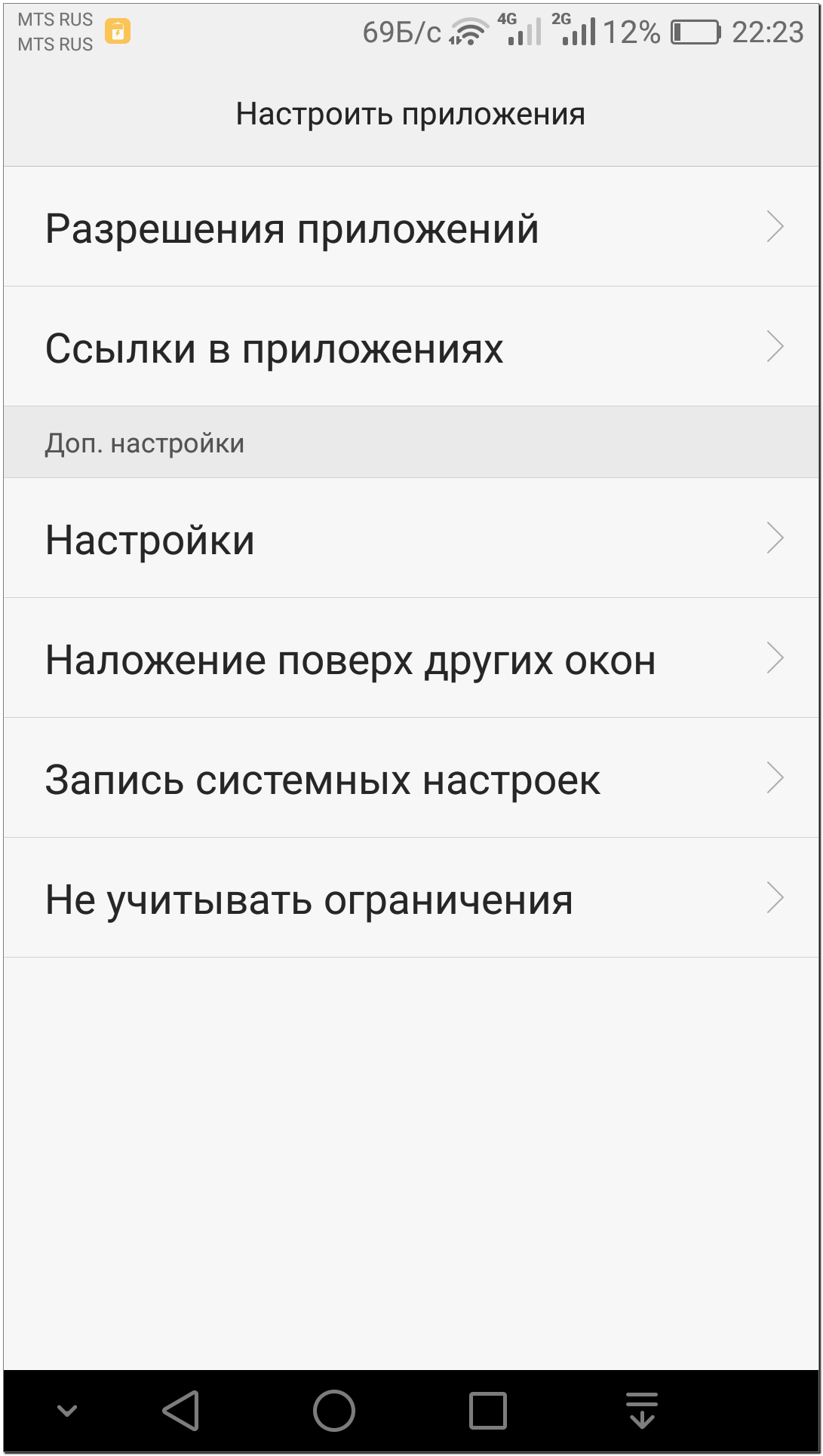Open Ссылки в приложениях row
Viewport: 823px width, 1456px height.
(x=411, y=347)
